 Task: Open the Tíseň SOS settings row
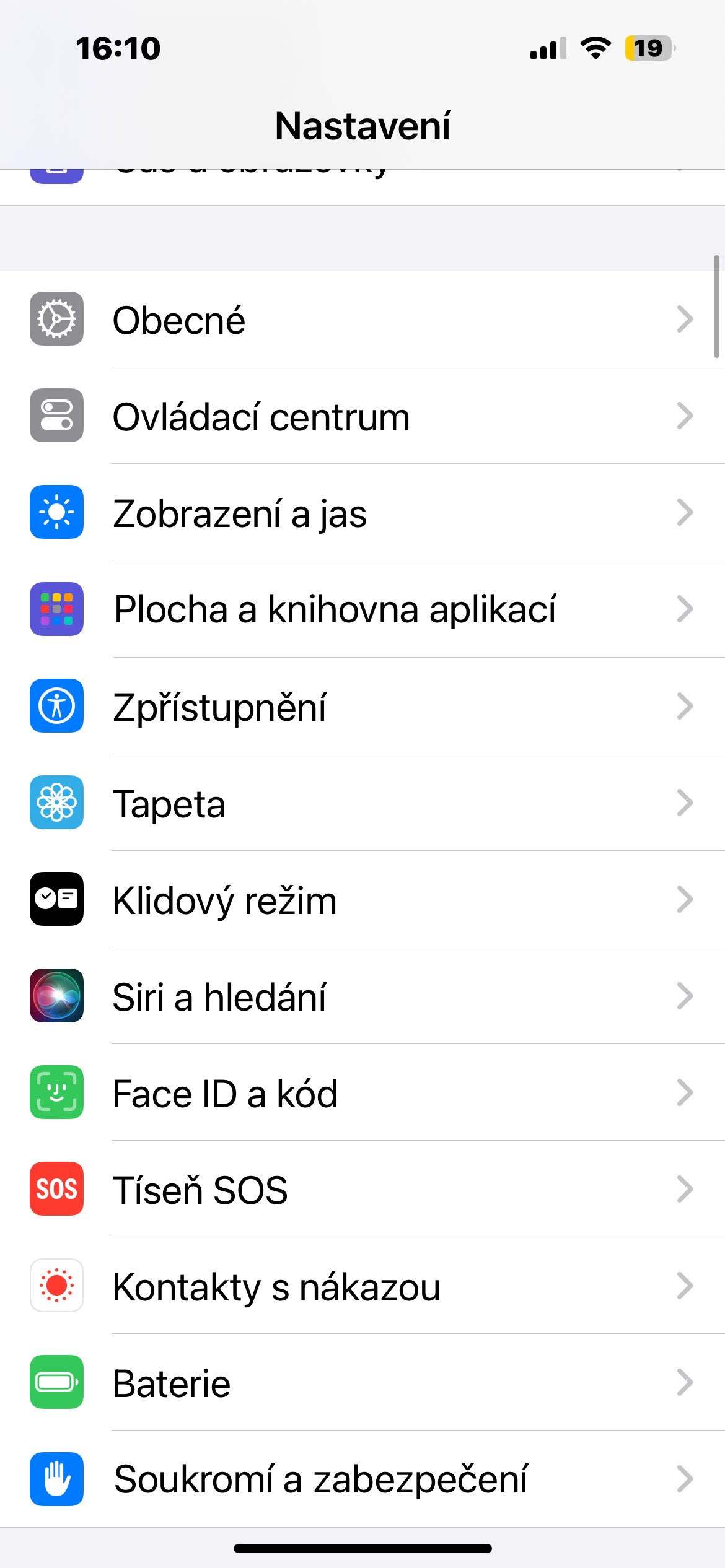pos(362,1188)
